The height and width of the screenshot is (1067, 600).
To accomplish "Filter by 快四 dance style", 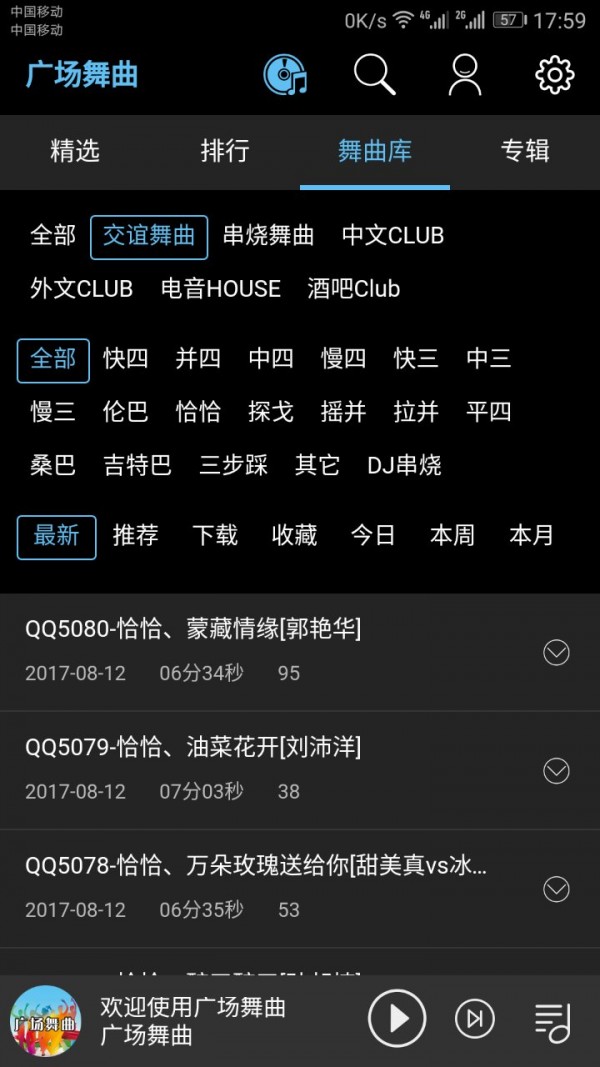I will pyautogui.click(x=125, y=359).
